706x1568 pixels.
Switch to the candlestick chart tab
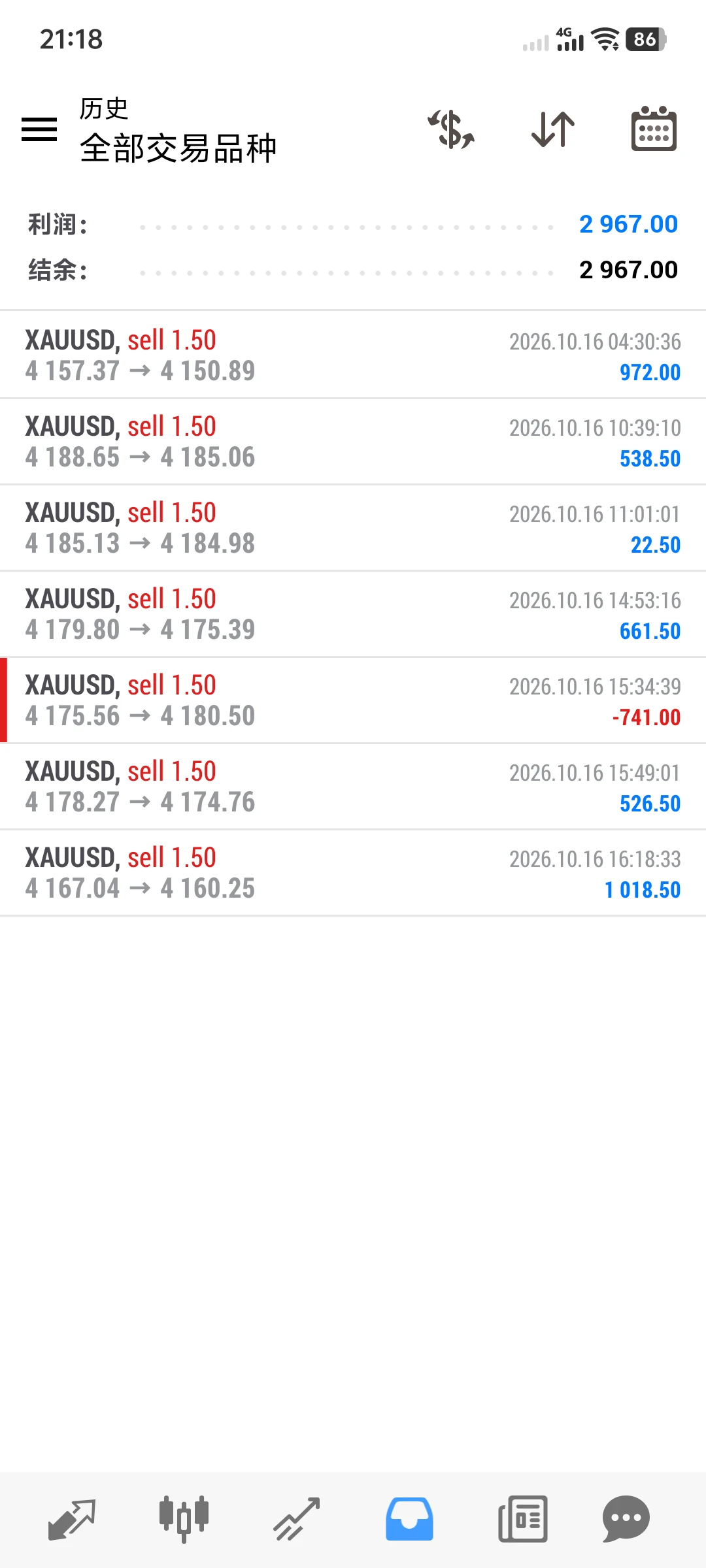pyautogui.click(x=184, y=1519)
